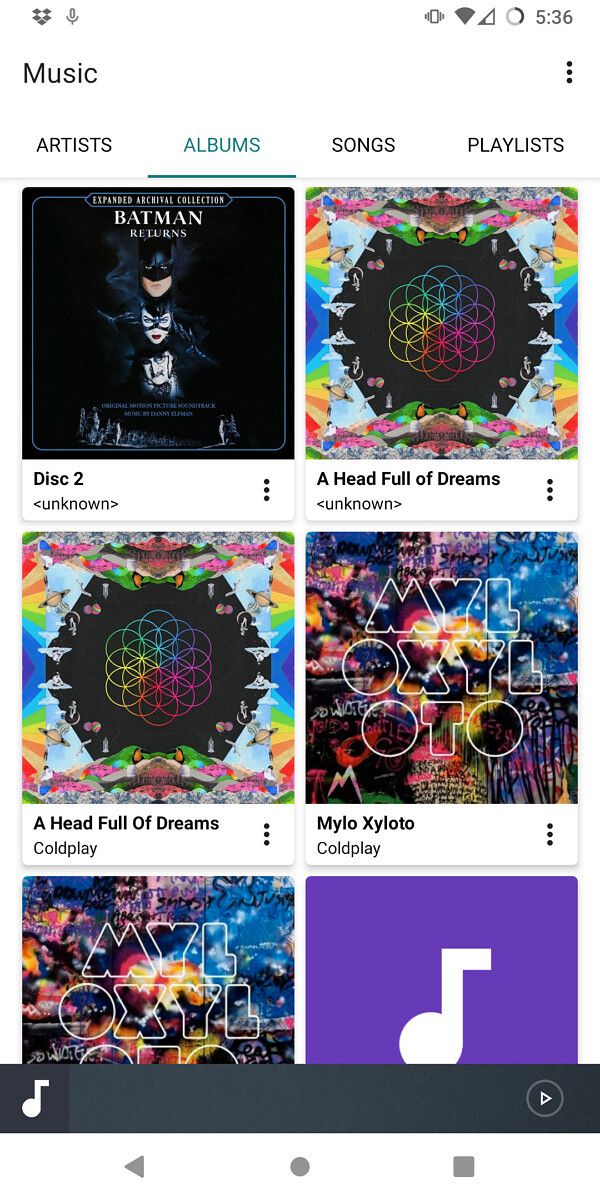This screenshot has height=1200, width=600.
Task: Go back with the system back button
Action: pyautogui.click(x=134, y=1166)
